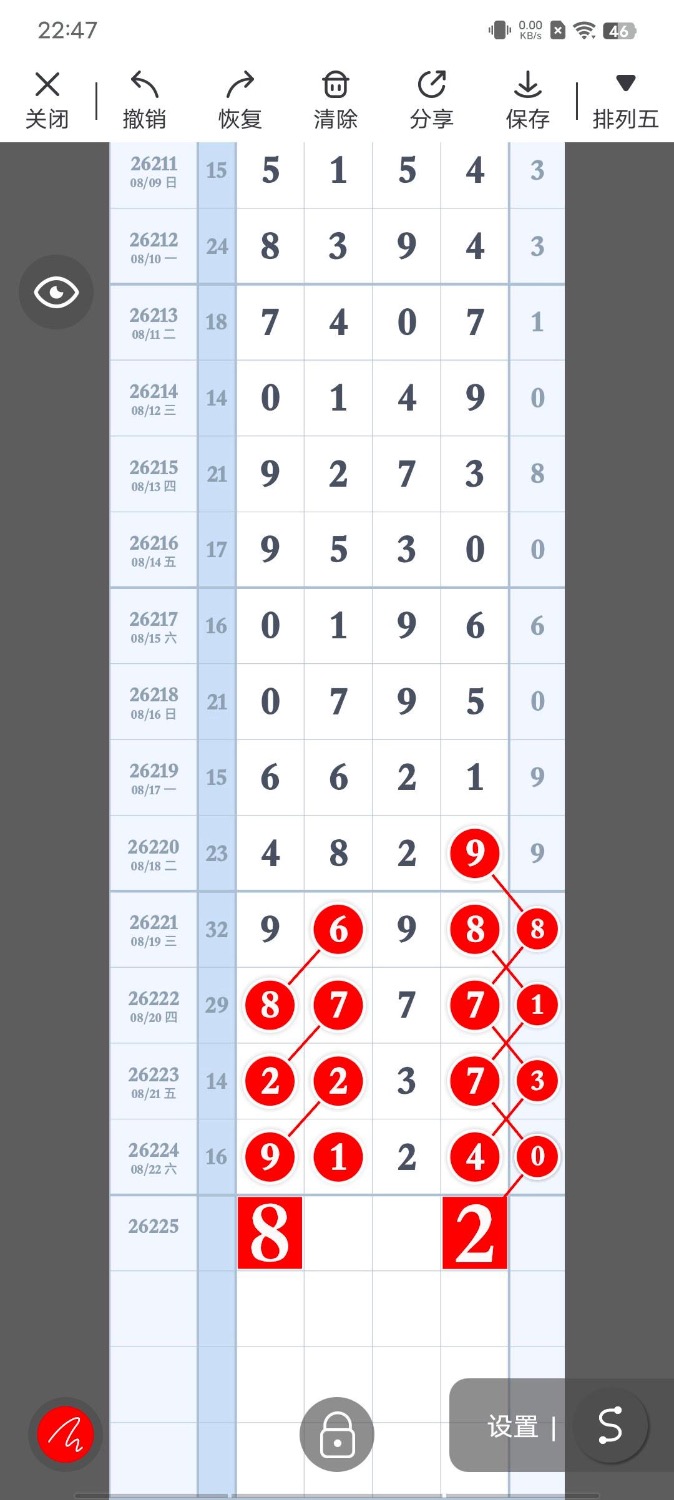The width and height of the screenshot is (674, 1500).
Task: Open 设置 settings panel
Action: [513, 1427]
